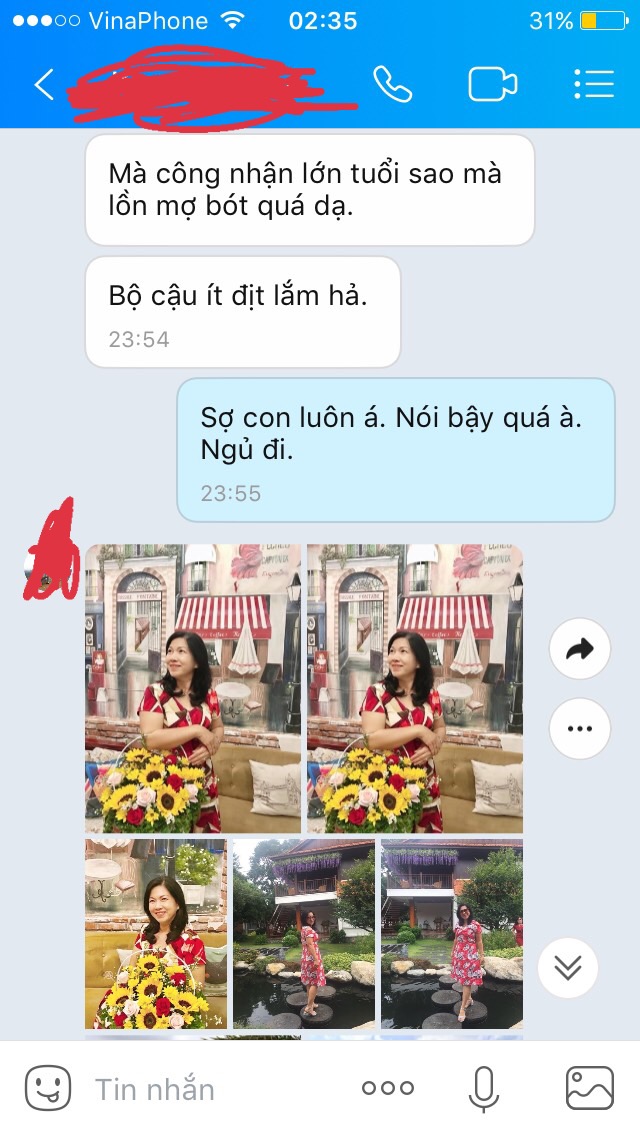This screenshot has width=640, height=1136.
Task: Open the conversation options menu
Action: (x=594, y=84)
